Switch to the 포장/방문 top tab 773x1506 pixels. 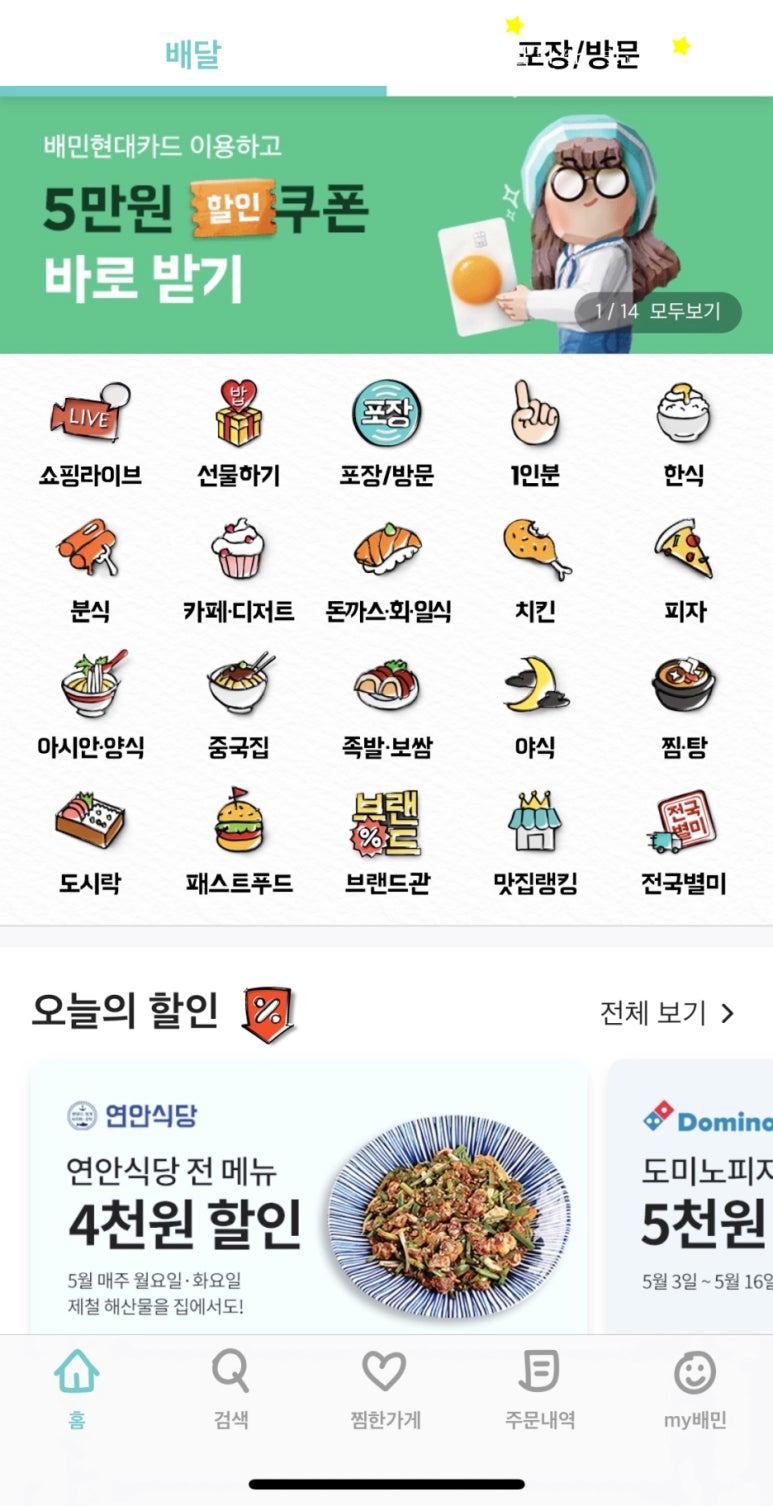578,54
